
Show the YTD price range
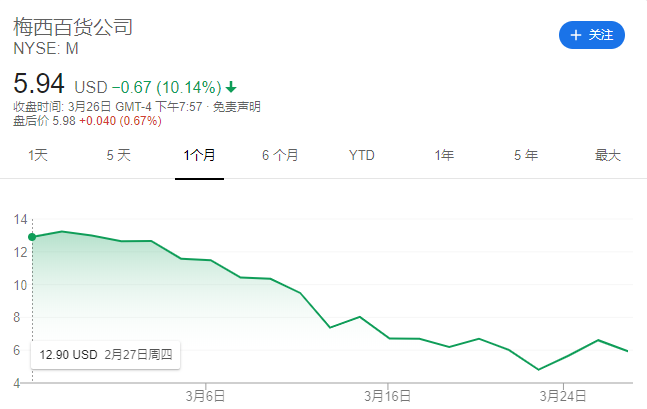[362, 155]
